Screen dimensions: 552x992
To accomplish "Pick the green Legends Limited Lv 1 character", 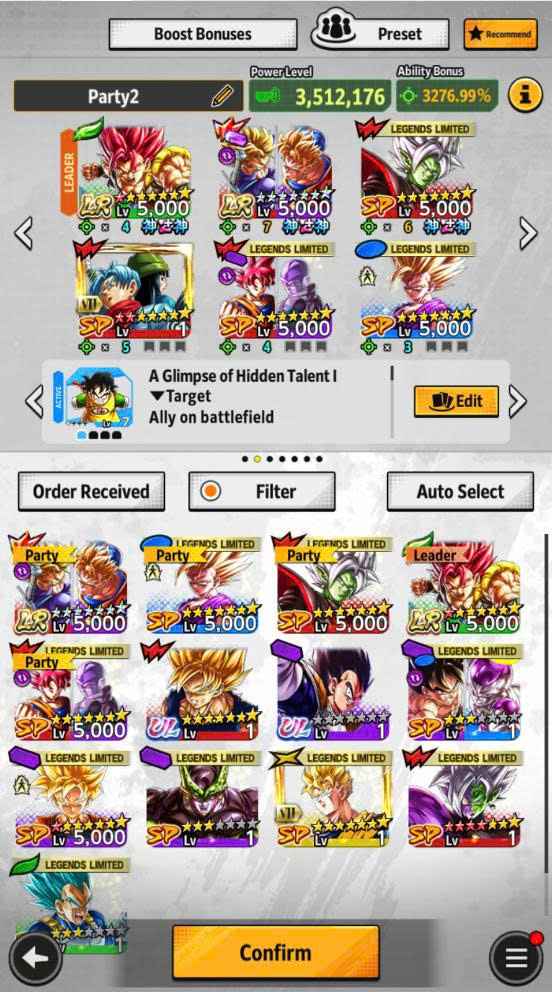I will pyautogui.click(x=70, y=903).
